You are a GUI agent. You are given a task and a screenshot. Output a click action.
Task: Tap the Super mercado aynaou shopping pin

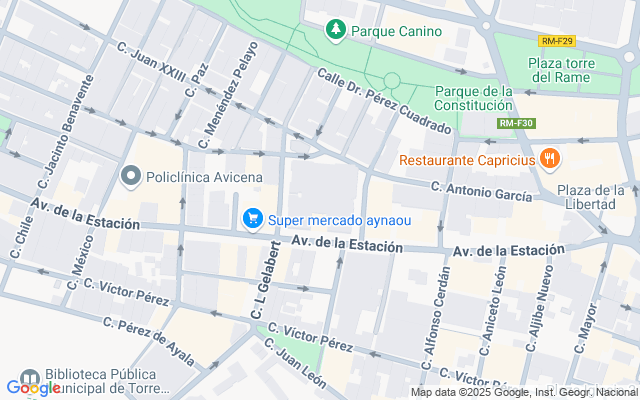pyautogui.click(x=253, y=220)
